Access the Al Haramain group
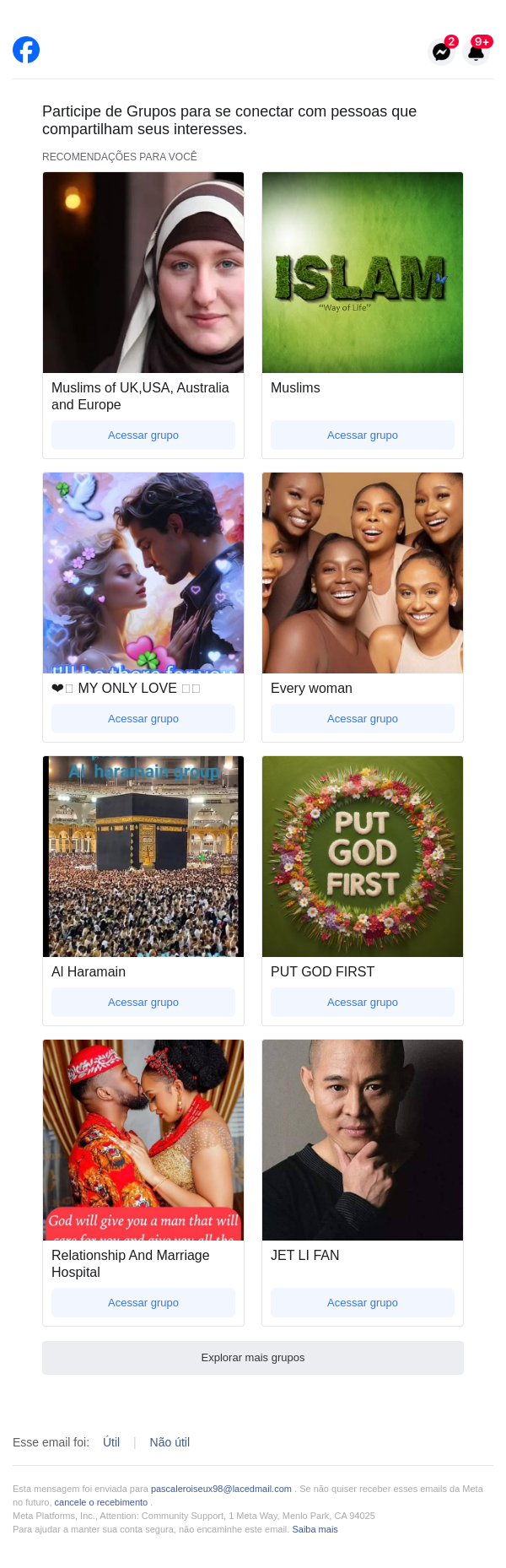The image size is (506, 1568). [x=143, y=1002]
